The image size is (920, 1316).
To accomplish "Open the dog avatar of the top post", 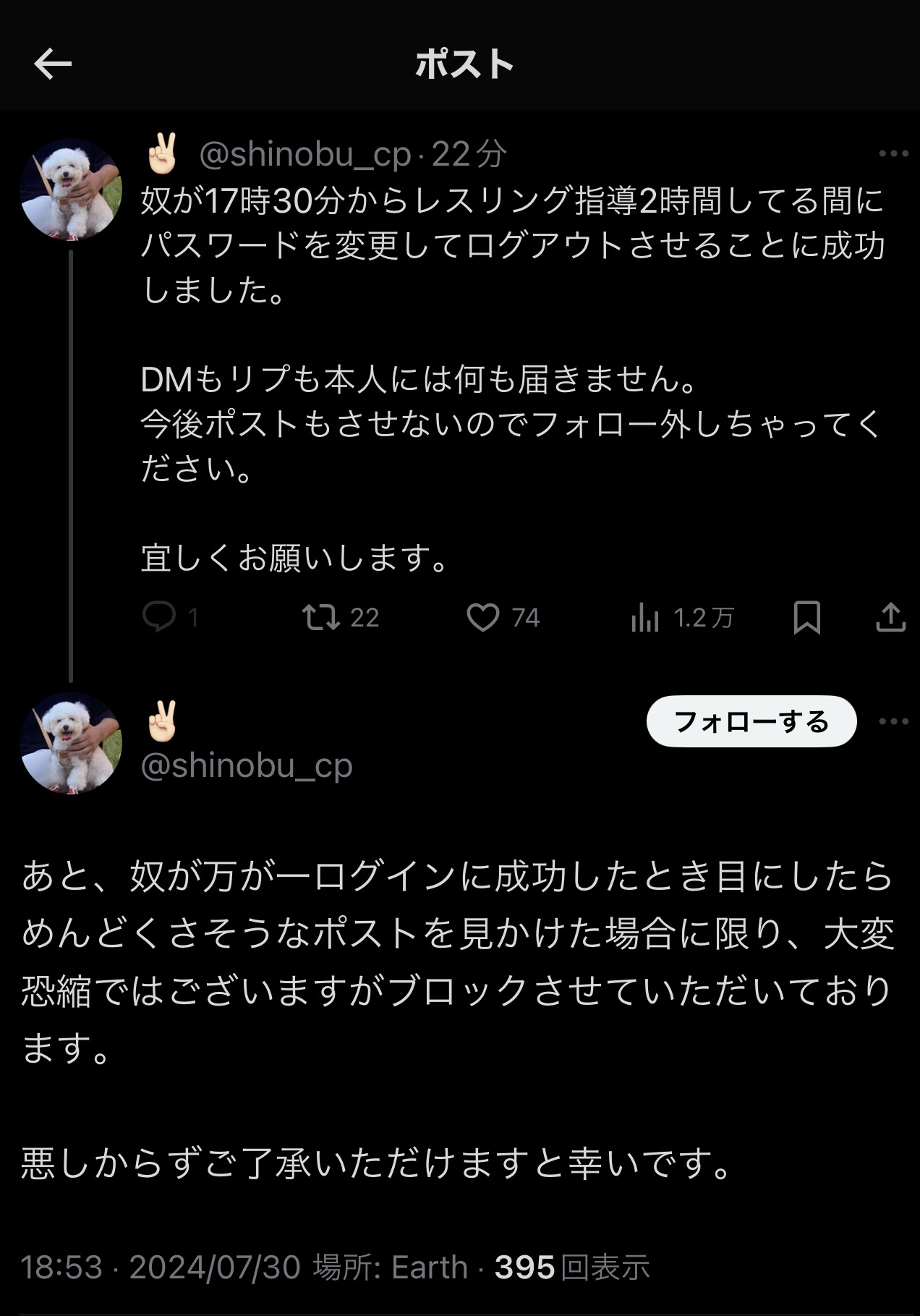I will pos(71,190).
